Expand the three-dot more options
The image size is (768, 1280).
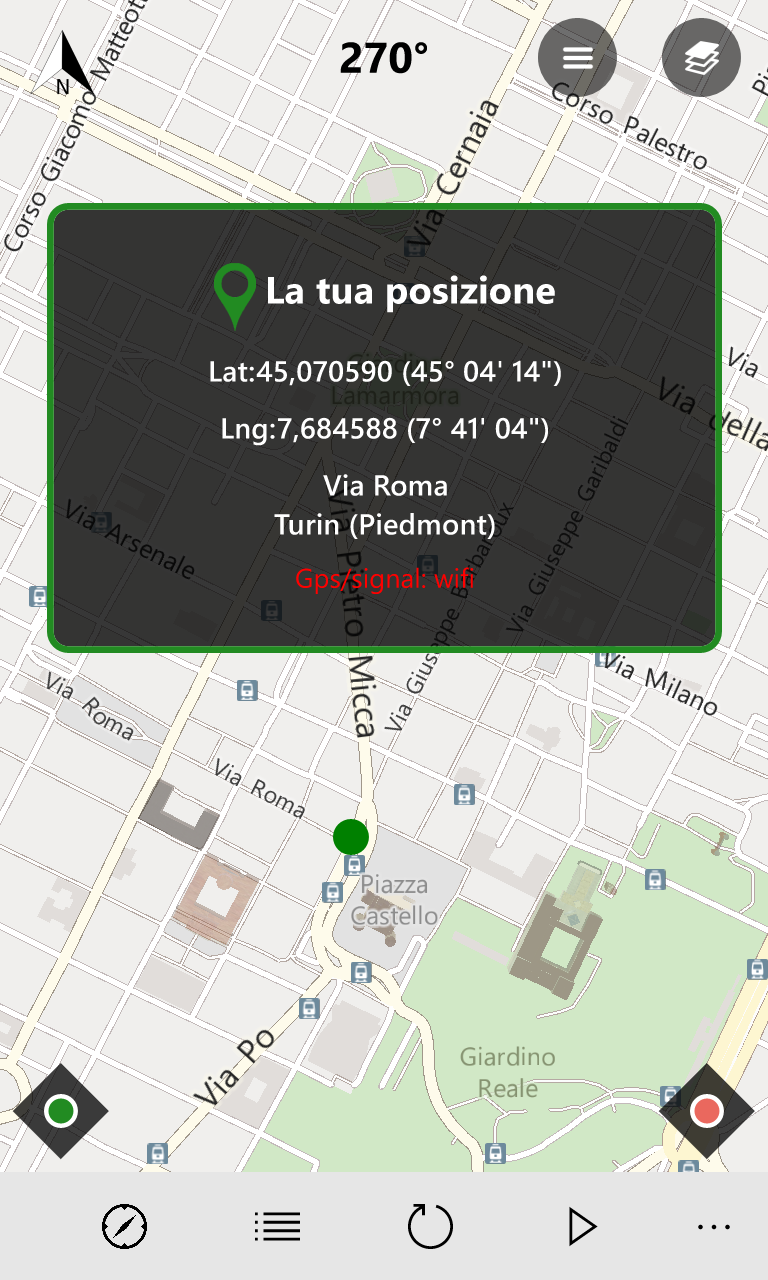tap(714, 1227)
